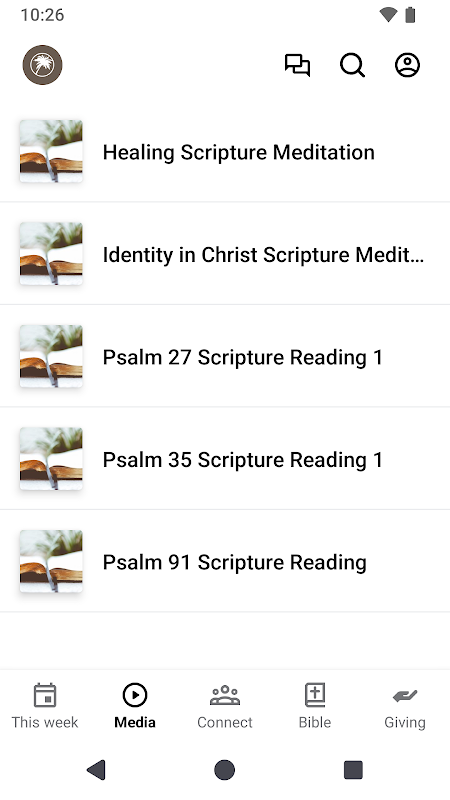Tap the palm tree church logo button
Screen dimensions: 450x800
[x=42, y=65]
